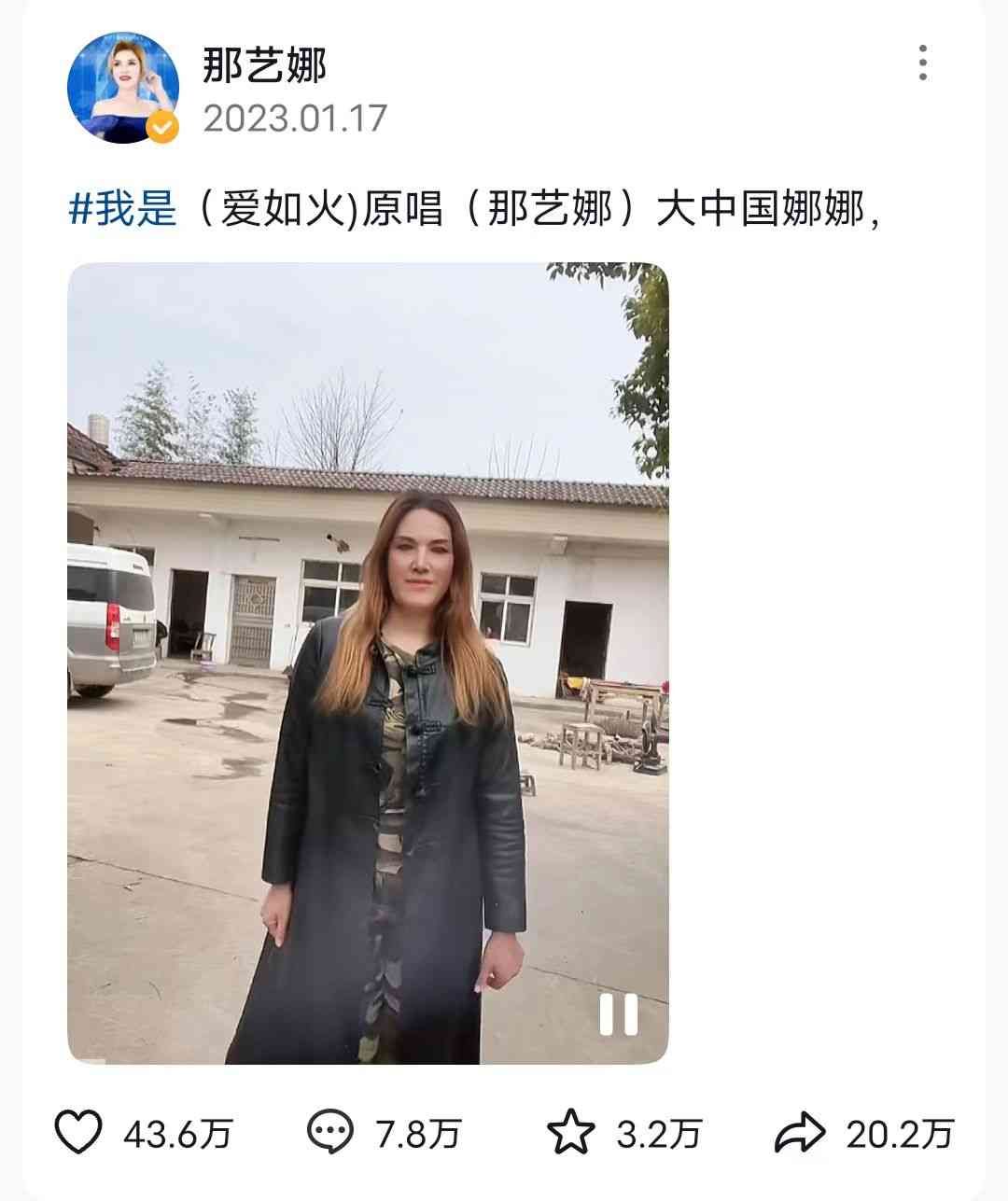The width and height of the screenshot is (1008, 1201).
Task: Share this post via the arrow
Action: pyautogui.click(x=801, y=1132)
